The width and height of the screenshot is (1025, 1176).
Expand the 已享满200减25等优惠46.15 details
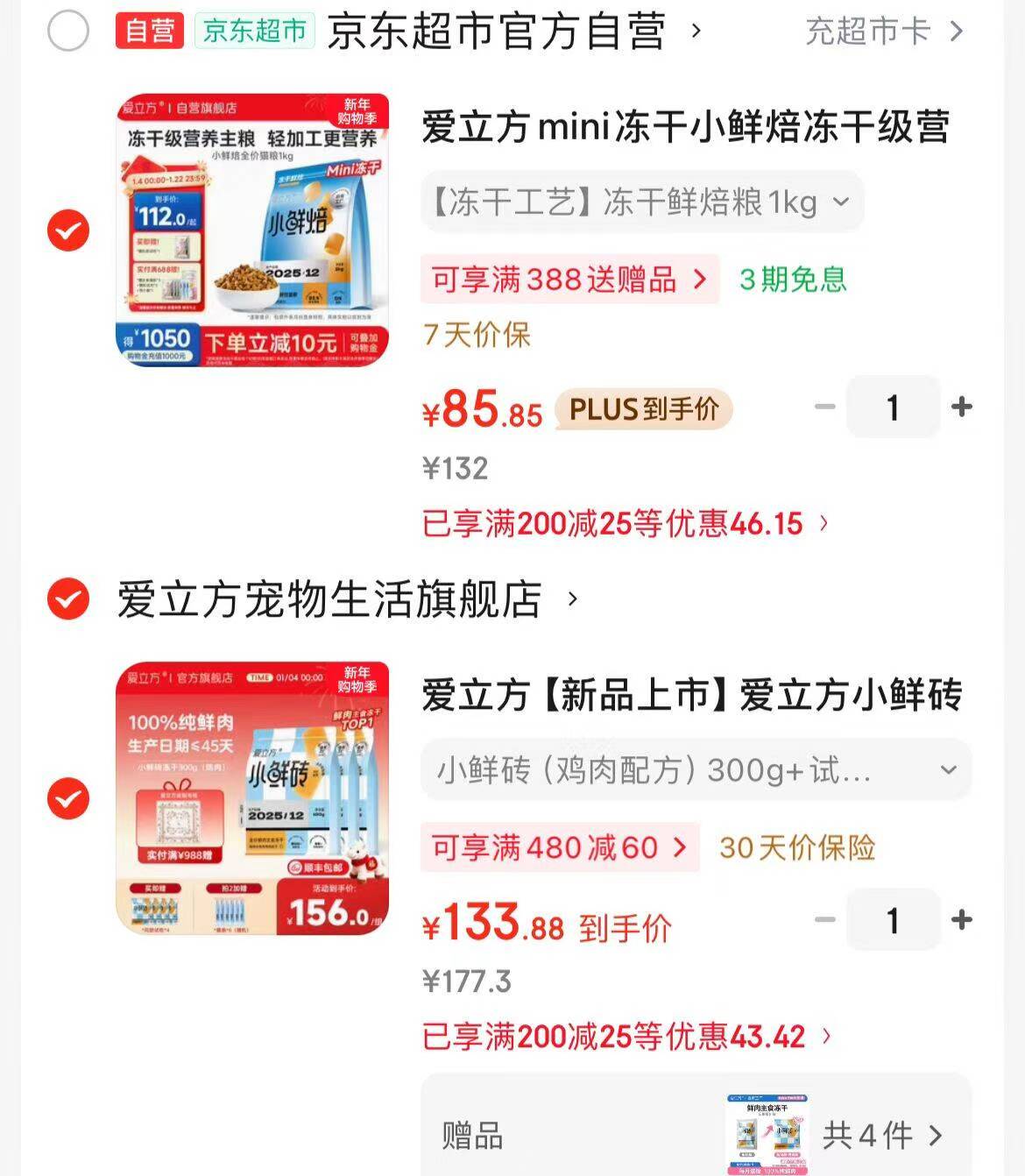(613, 522)
